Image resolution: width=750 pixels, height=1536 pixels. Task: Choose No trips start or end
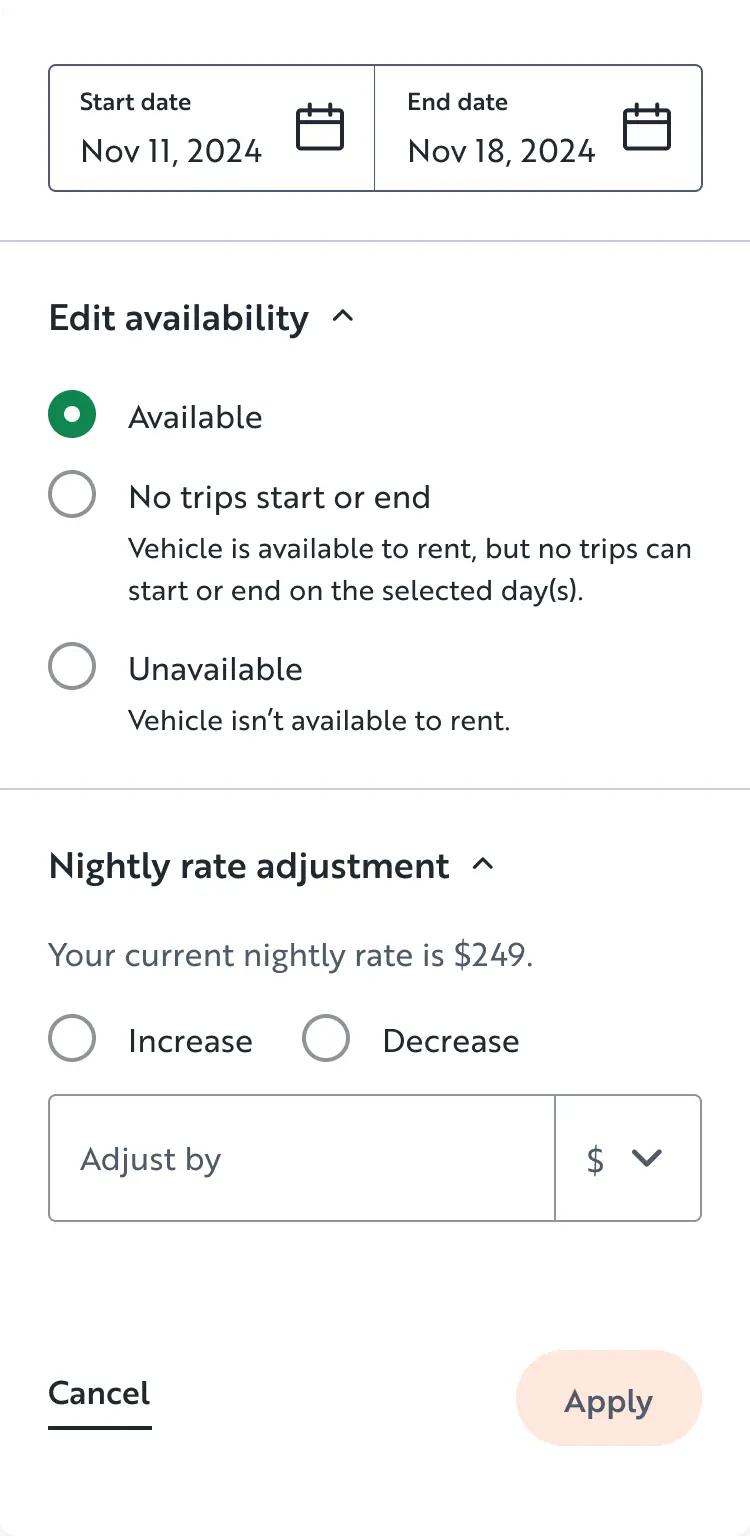click(72, 495)
